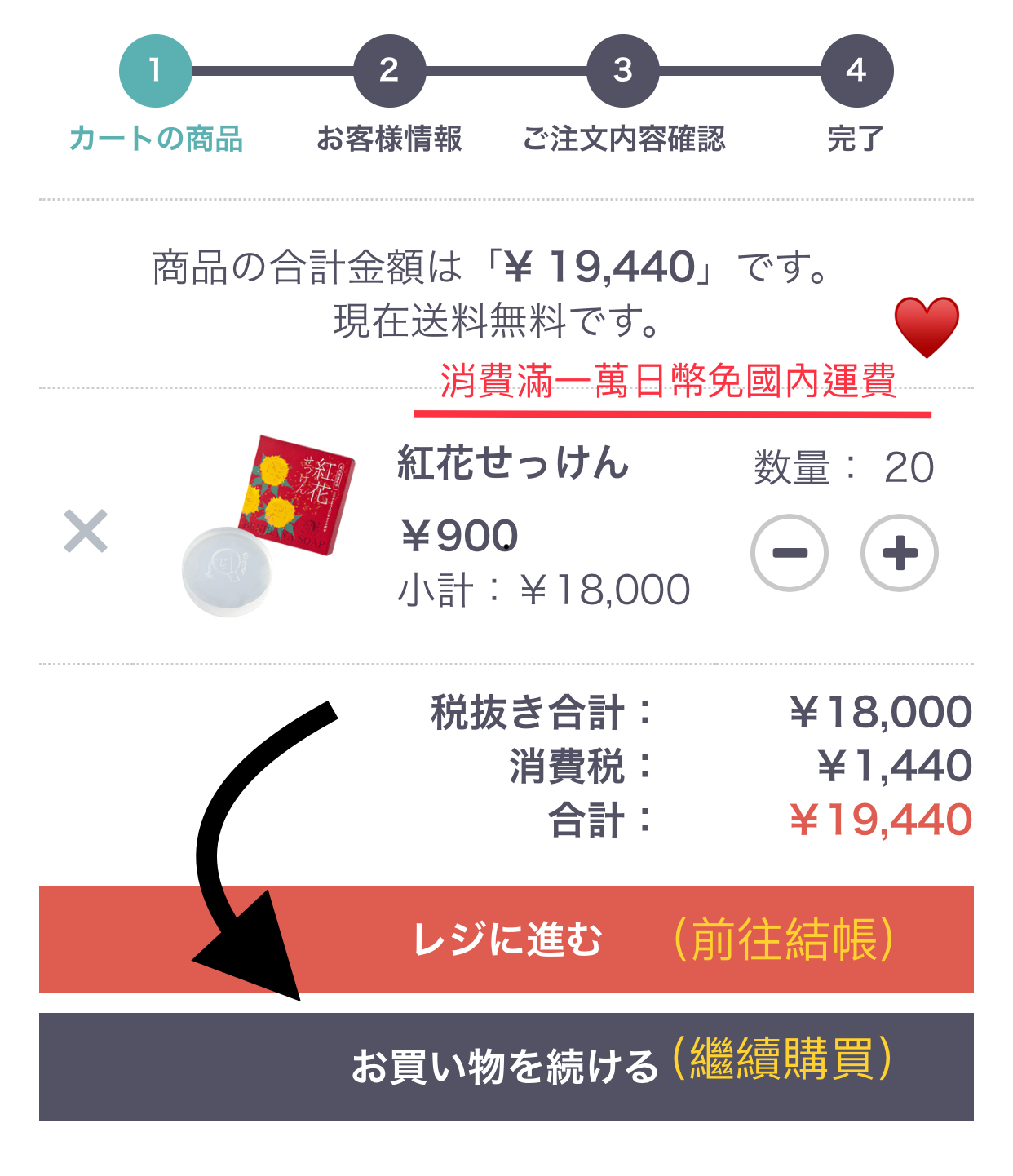This screenshot has width=1013, height=1176.
Task: Open the 紅花せっけん product image
Action: point(268,524)
